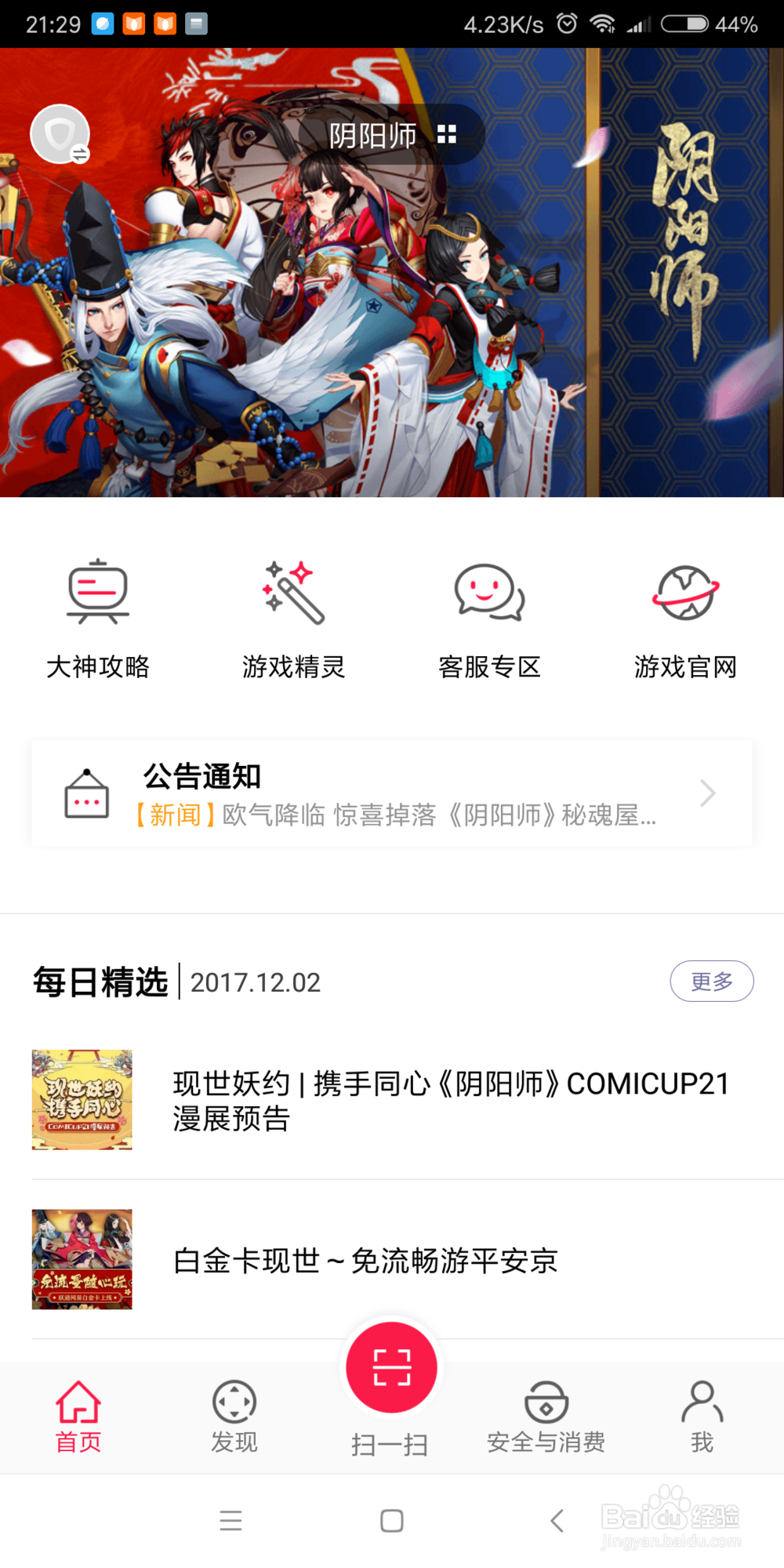
Task: Tap the red 扫一扫 scan icon
Action: [391, 1366]
